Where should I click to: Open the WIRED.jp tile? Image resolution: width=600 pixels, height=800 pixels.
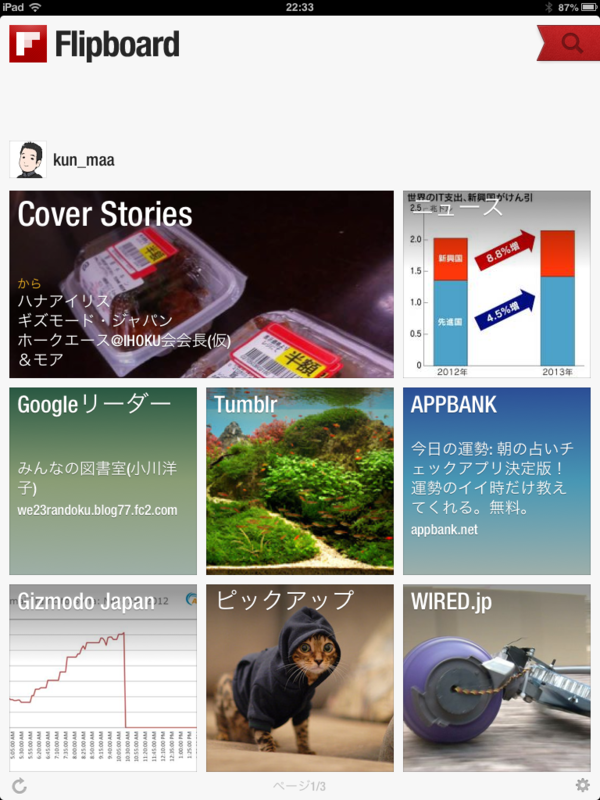(496, 678)
